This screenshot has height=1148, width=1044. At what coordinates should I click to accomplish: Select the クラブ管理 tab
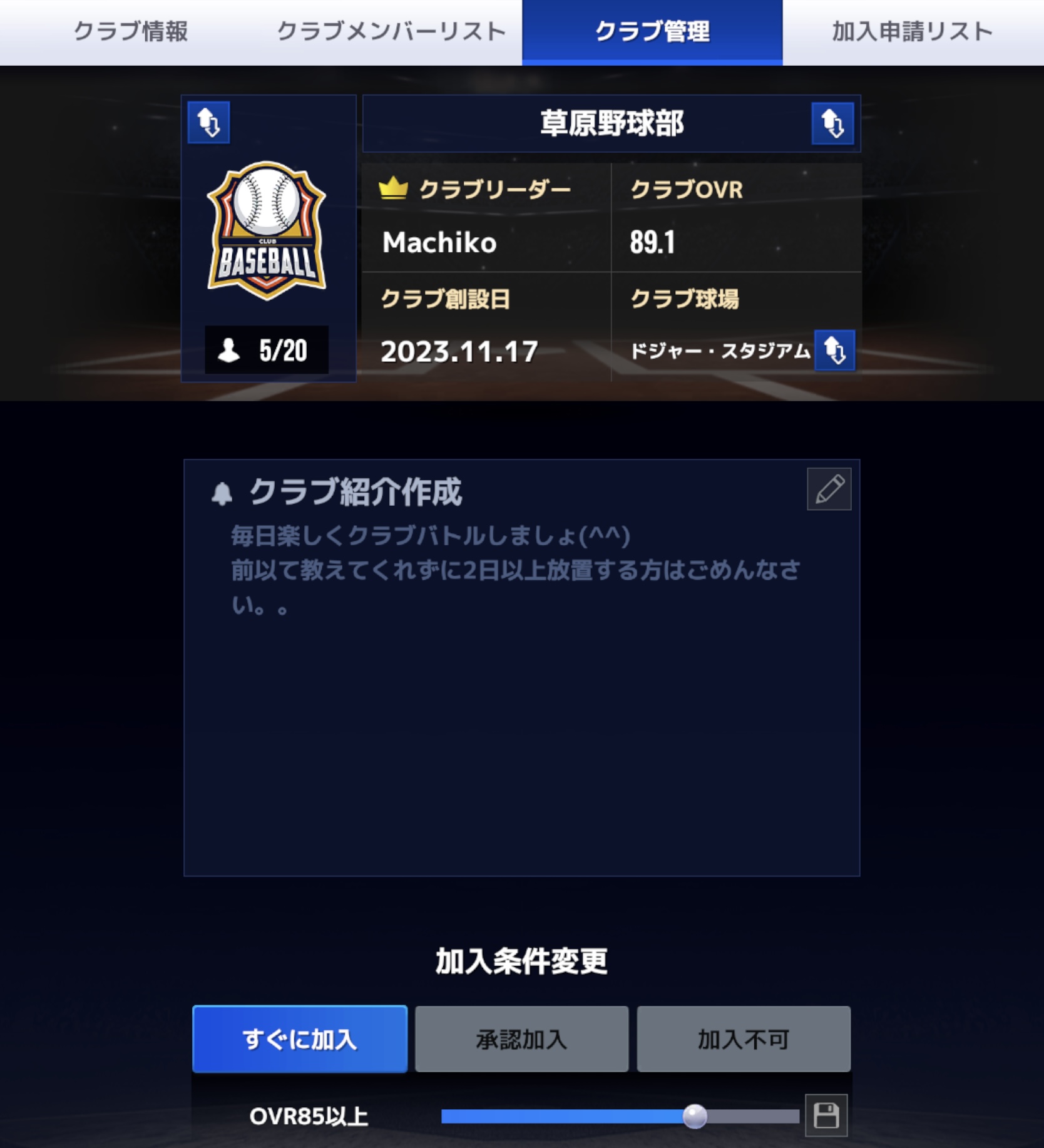(x=652, y=31)
